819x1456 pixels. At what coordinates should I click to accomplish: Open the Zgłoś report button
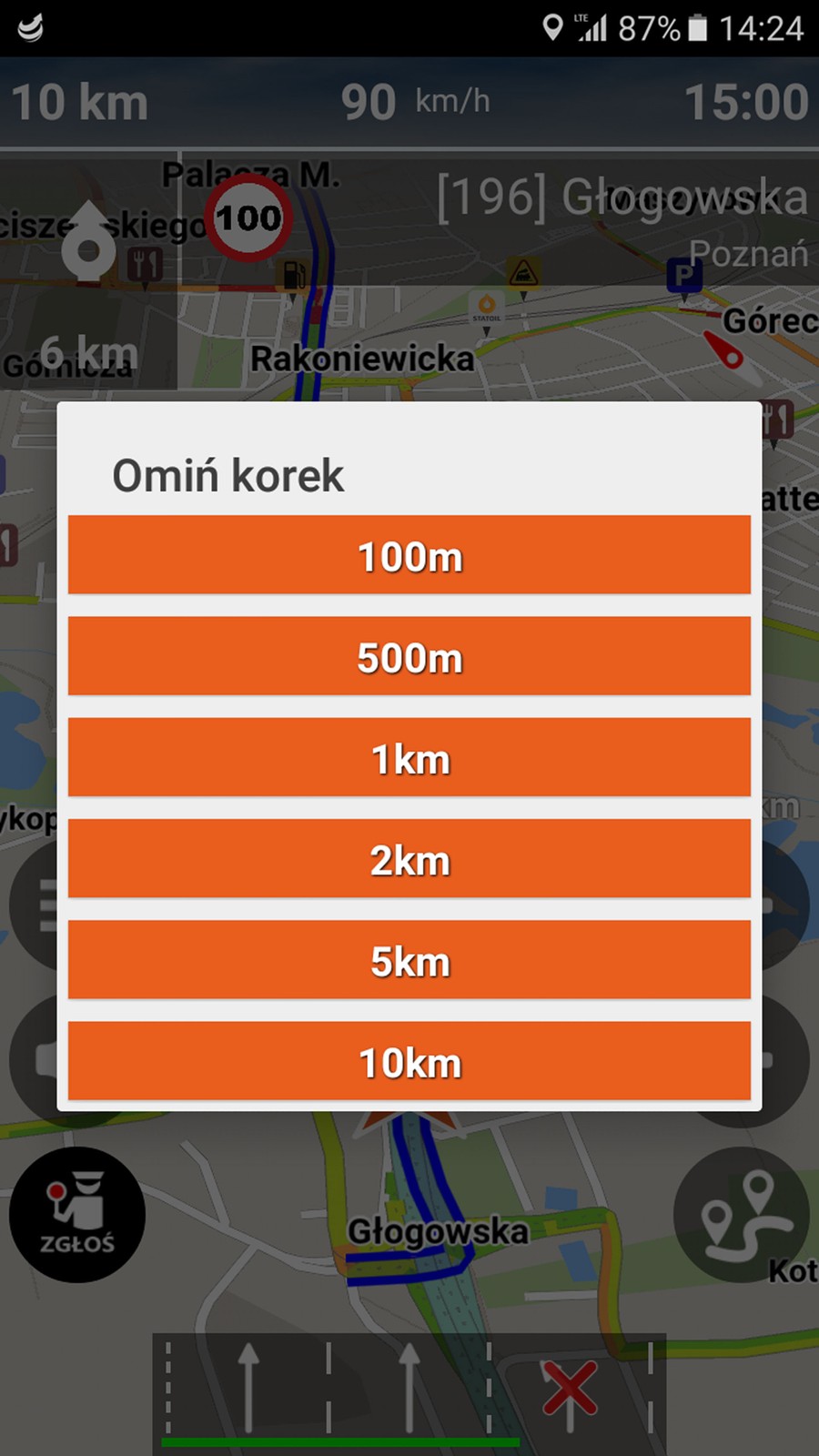coord(77,1215)
